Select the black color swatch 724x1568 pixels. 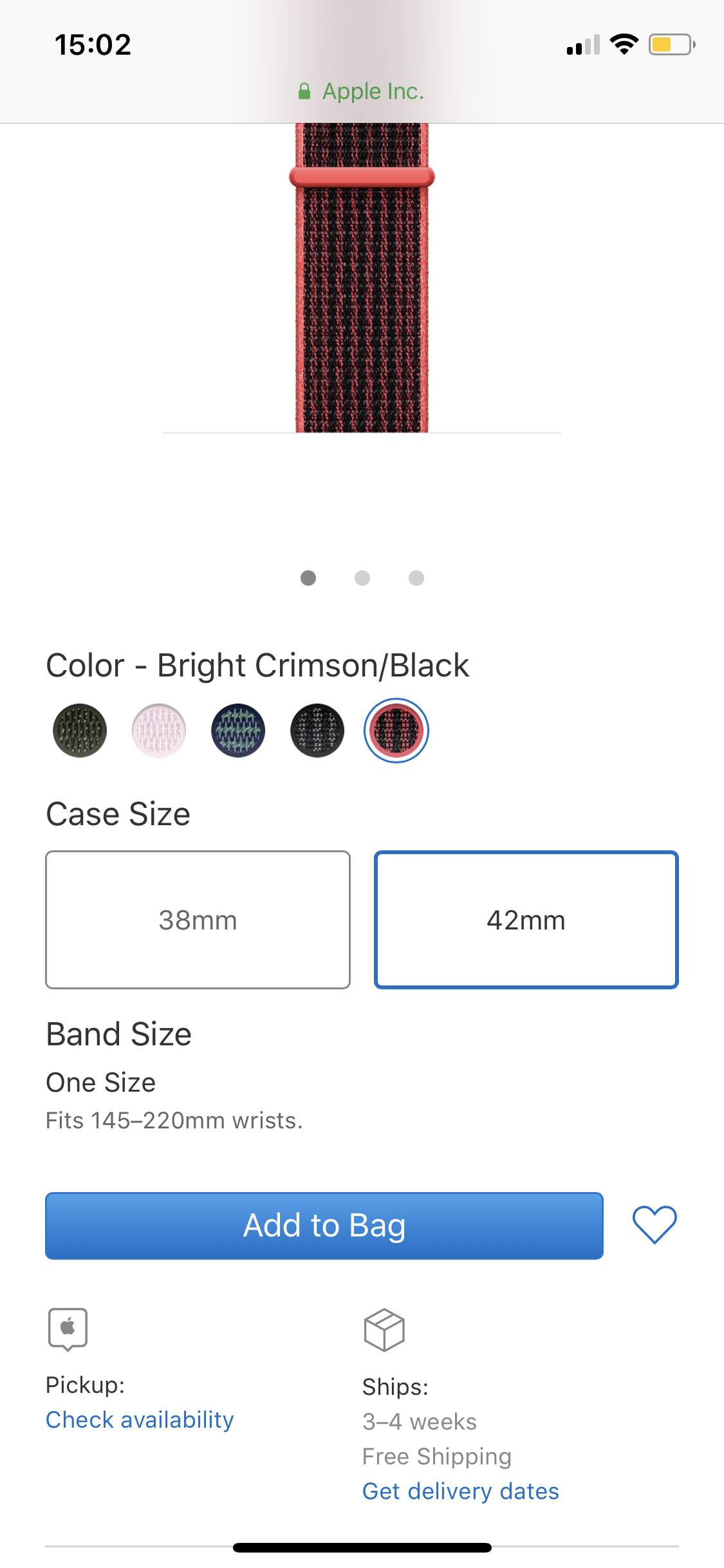(x=317, y=731)
